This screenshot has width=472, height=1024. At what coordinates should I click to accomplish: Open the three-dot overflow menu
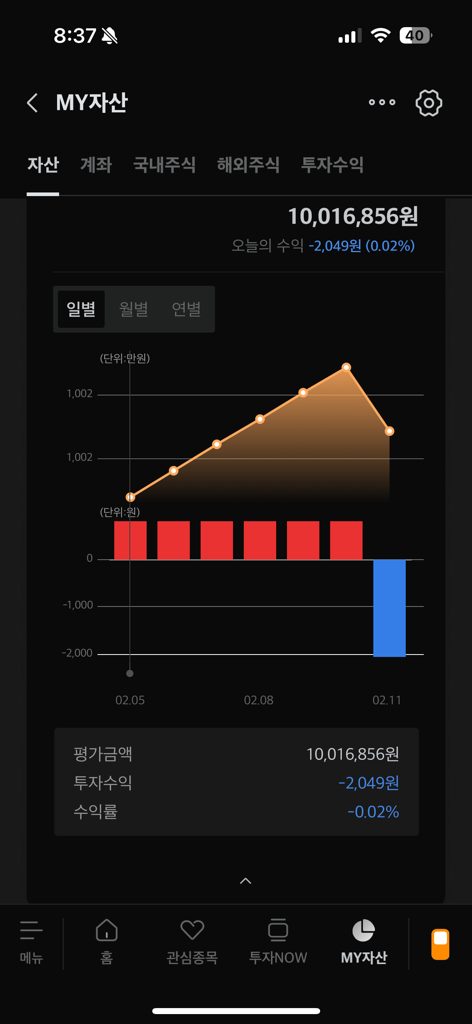pos(382,103)
